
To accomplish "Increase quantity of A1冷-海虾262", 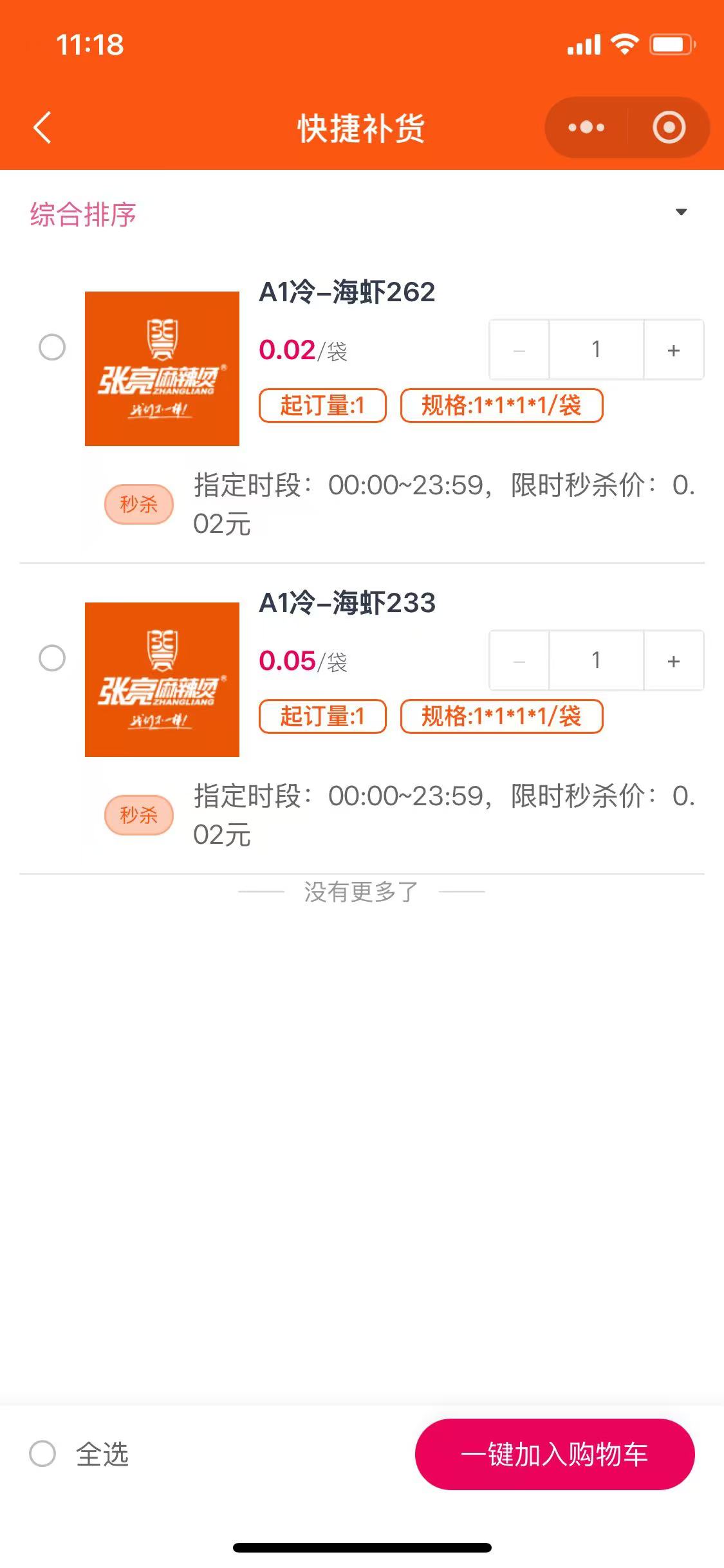I will coord(673,350).
